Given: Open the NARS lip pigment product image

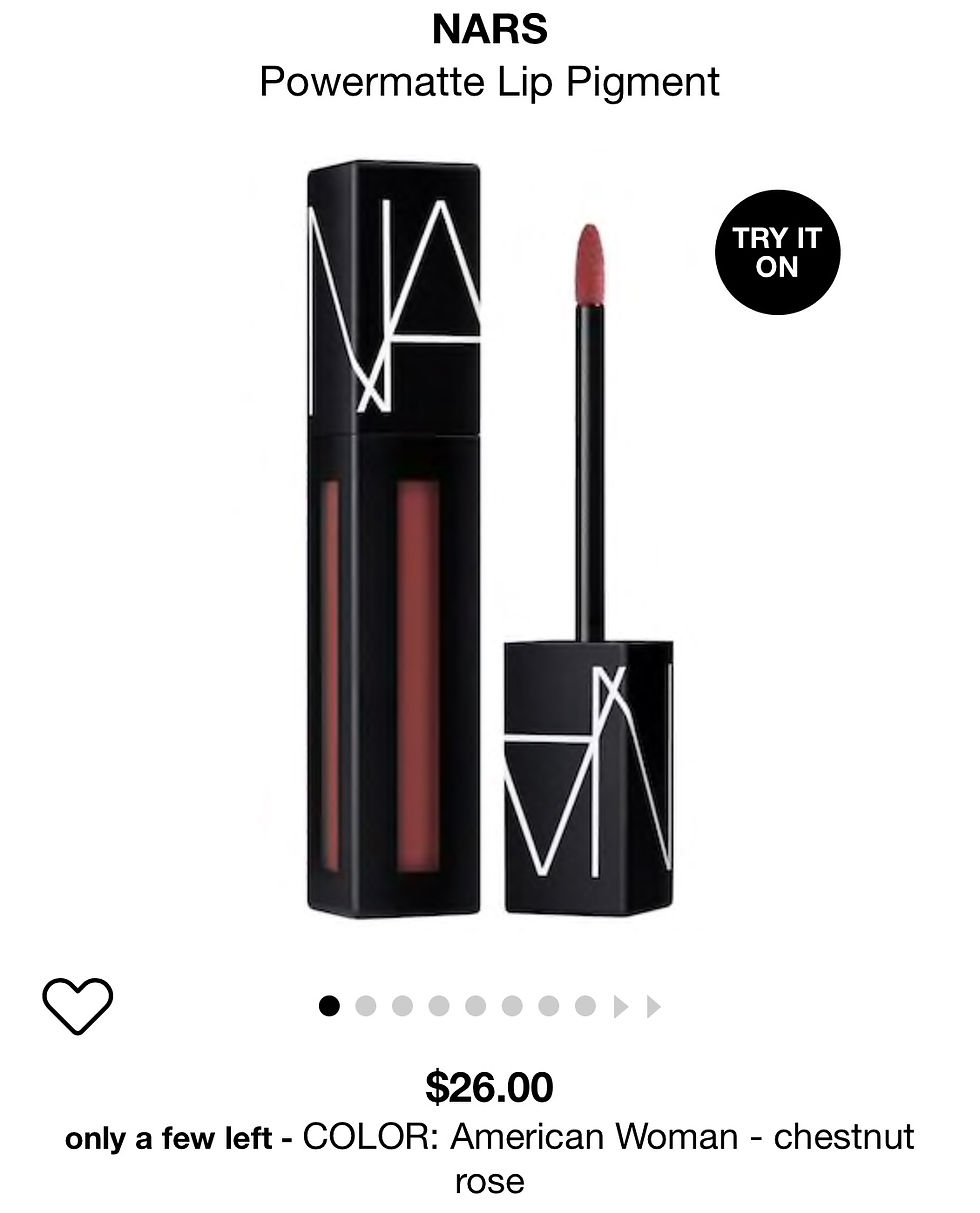Looking at the screenshot, I should (x=489, y=540).
